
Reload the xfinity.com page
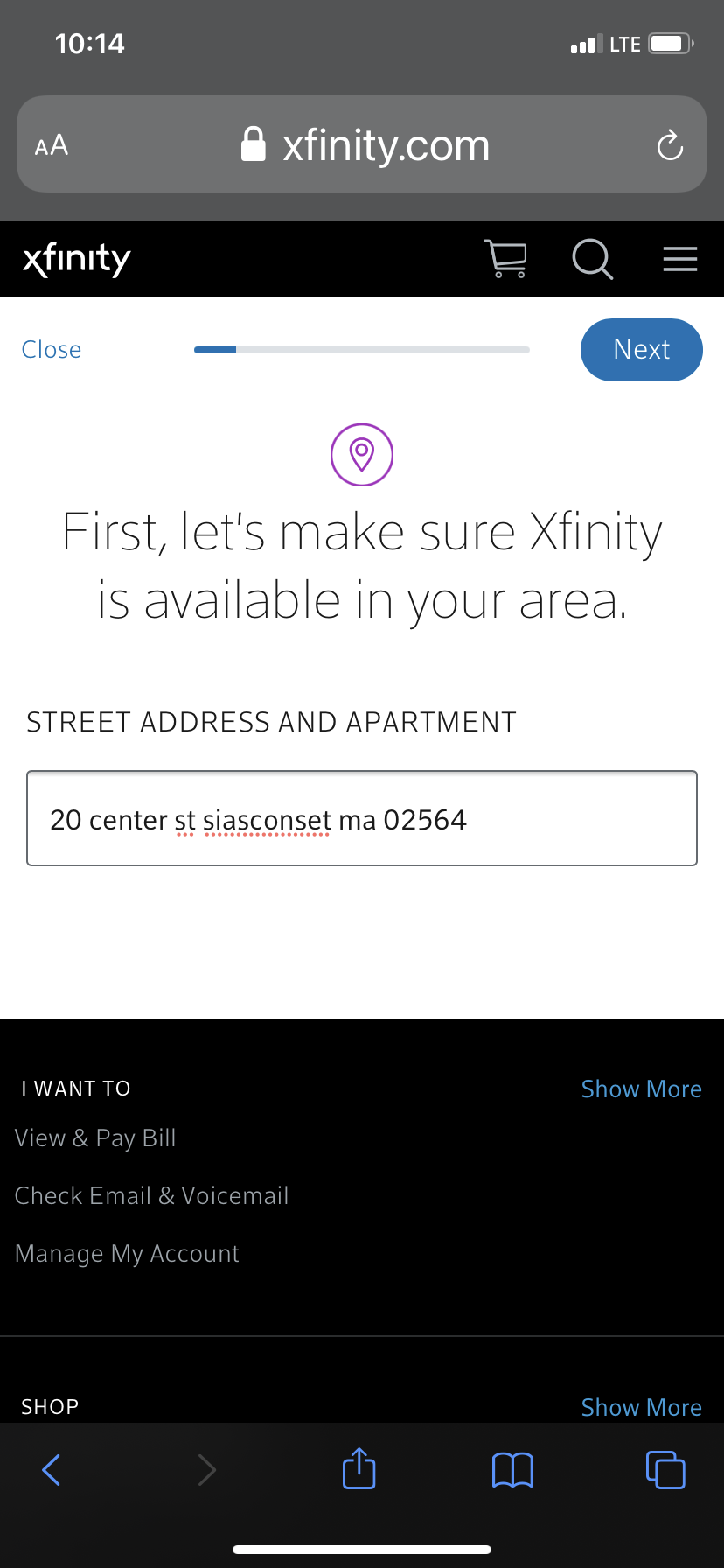pyautogui.click(x=670, y=145)
